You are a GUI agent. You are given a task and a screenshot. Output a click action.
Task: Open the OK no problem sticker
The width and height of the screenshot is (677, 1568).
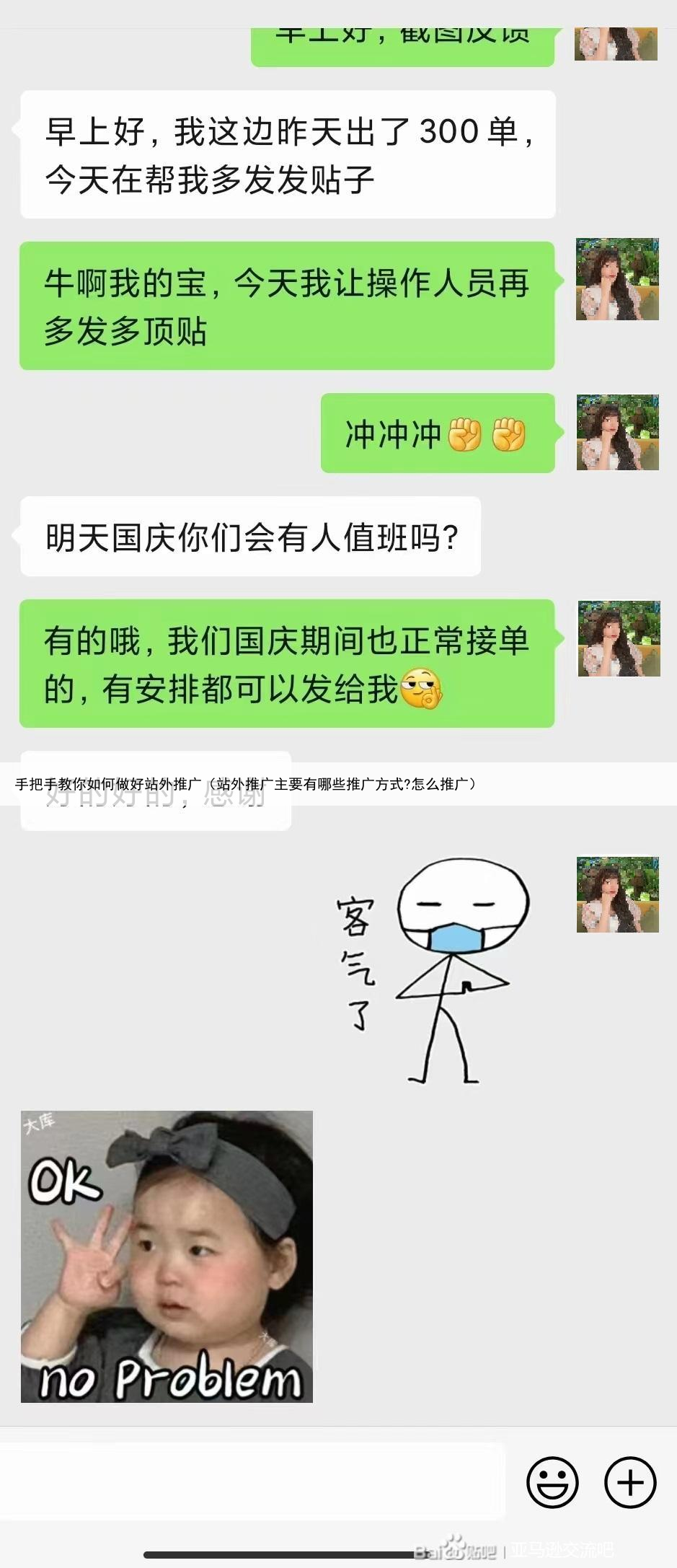pos(167,1256)
